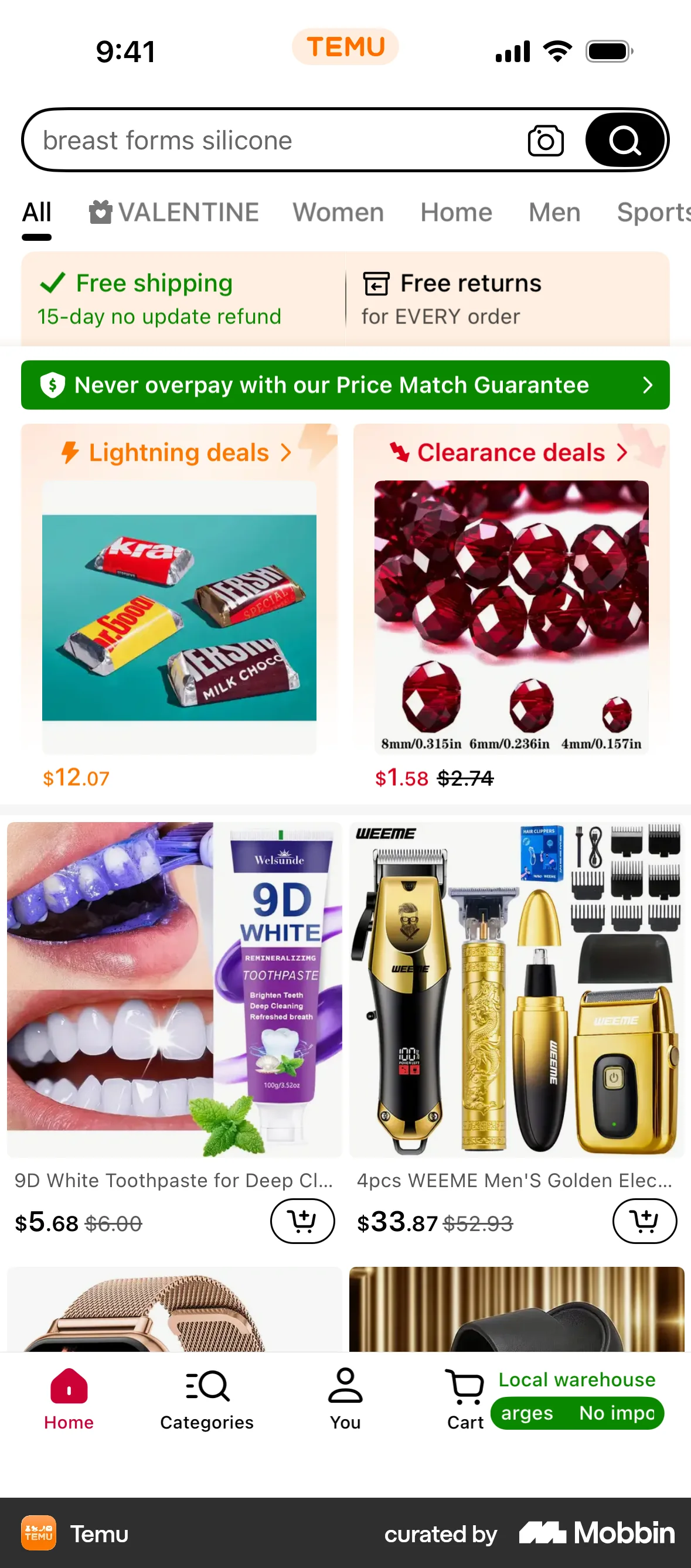The width and height of the screenshot is (691, 1568).
Task: Open camera image search
Action: coord(545,141)
